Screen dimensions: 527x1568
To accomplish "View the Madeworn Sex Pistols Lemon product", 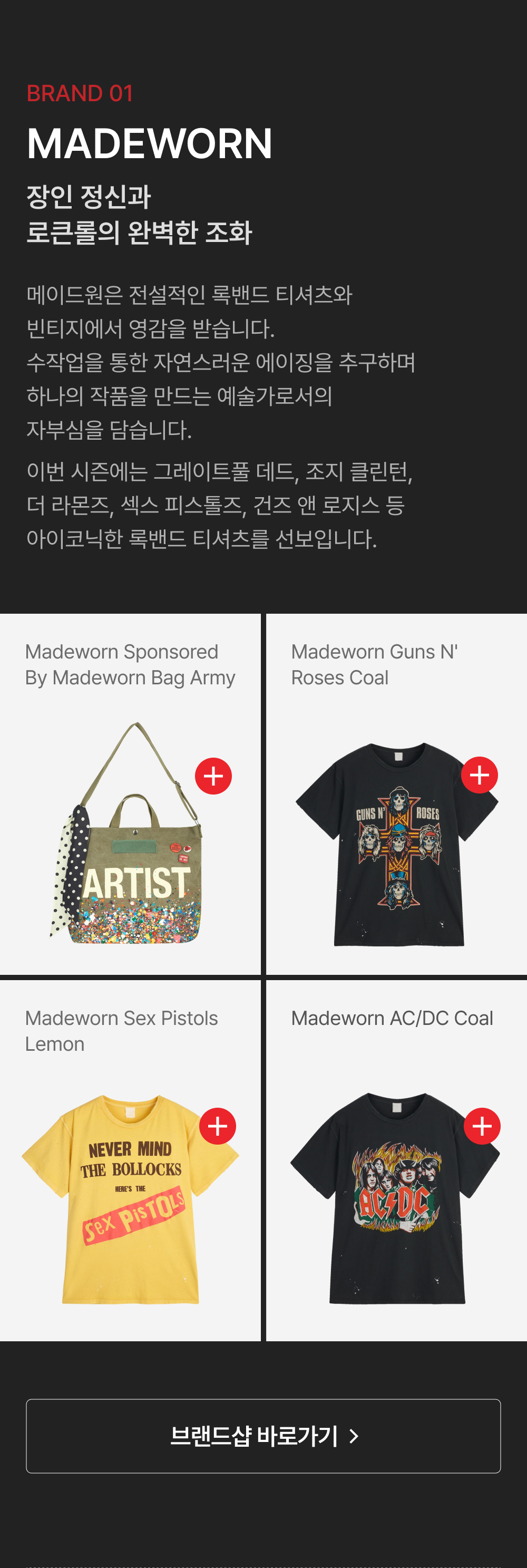I will point(130,1160).
